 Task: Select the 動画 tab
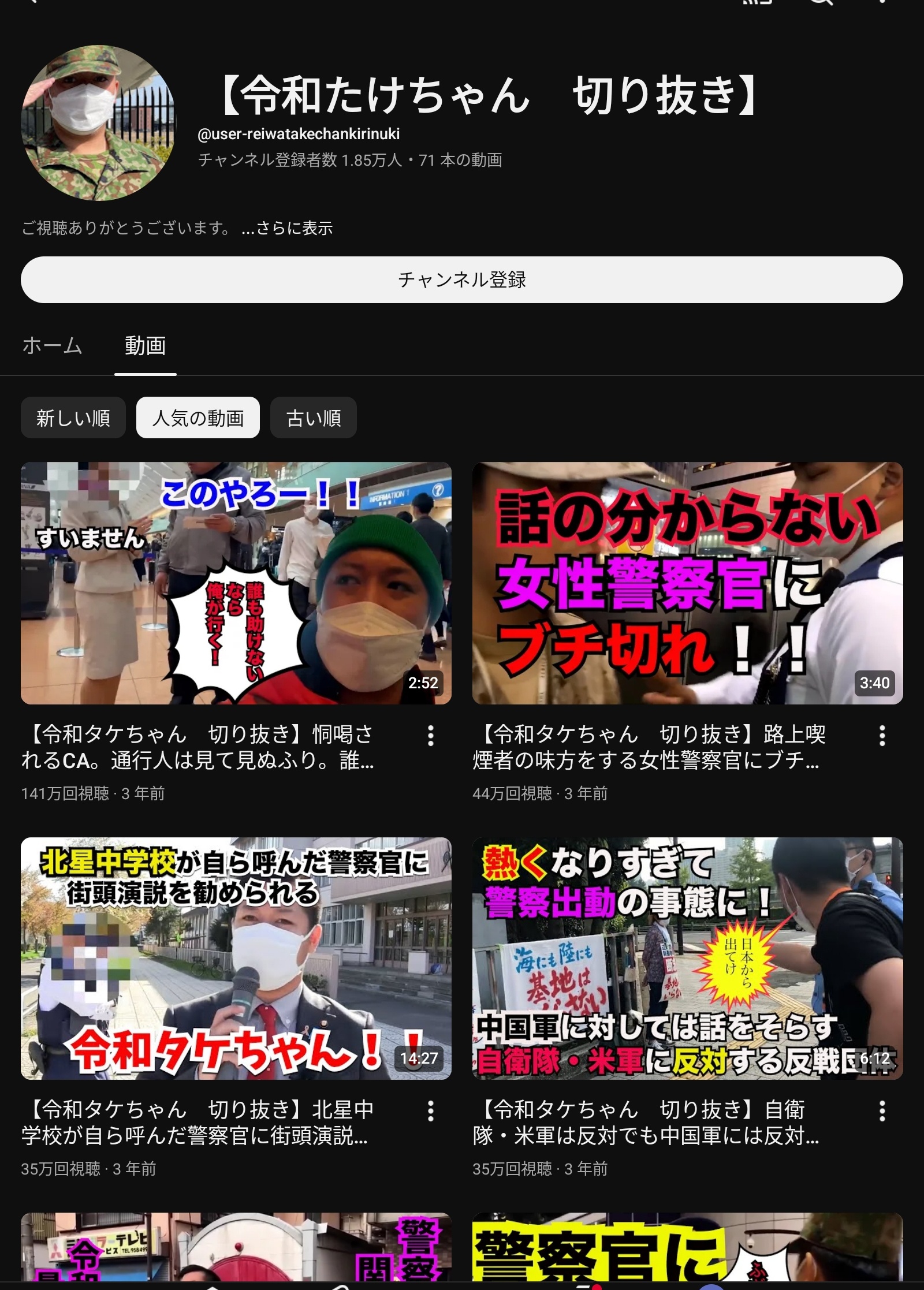(x=145, y=346)
